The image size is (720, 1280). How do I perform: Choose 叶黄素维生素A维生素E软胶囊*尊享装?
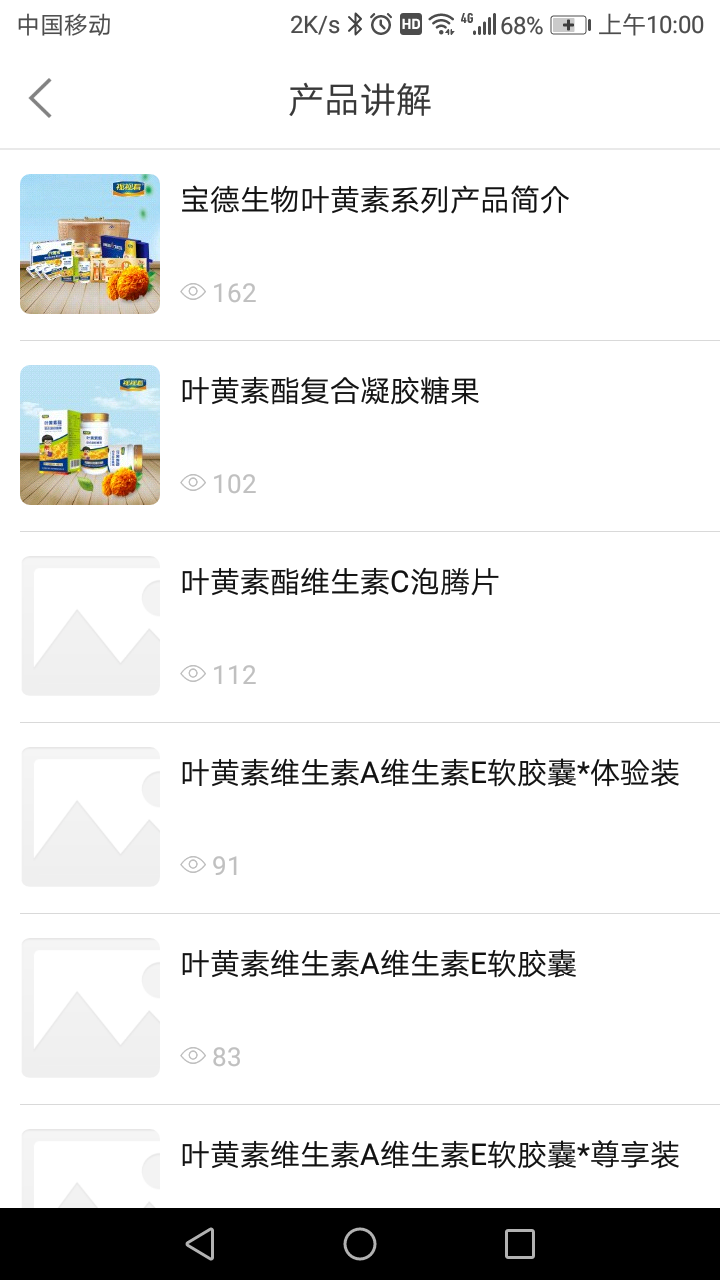click(430, 1155)
